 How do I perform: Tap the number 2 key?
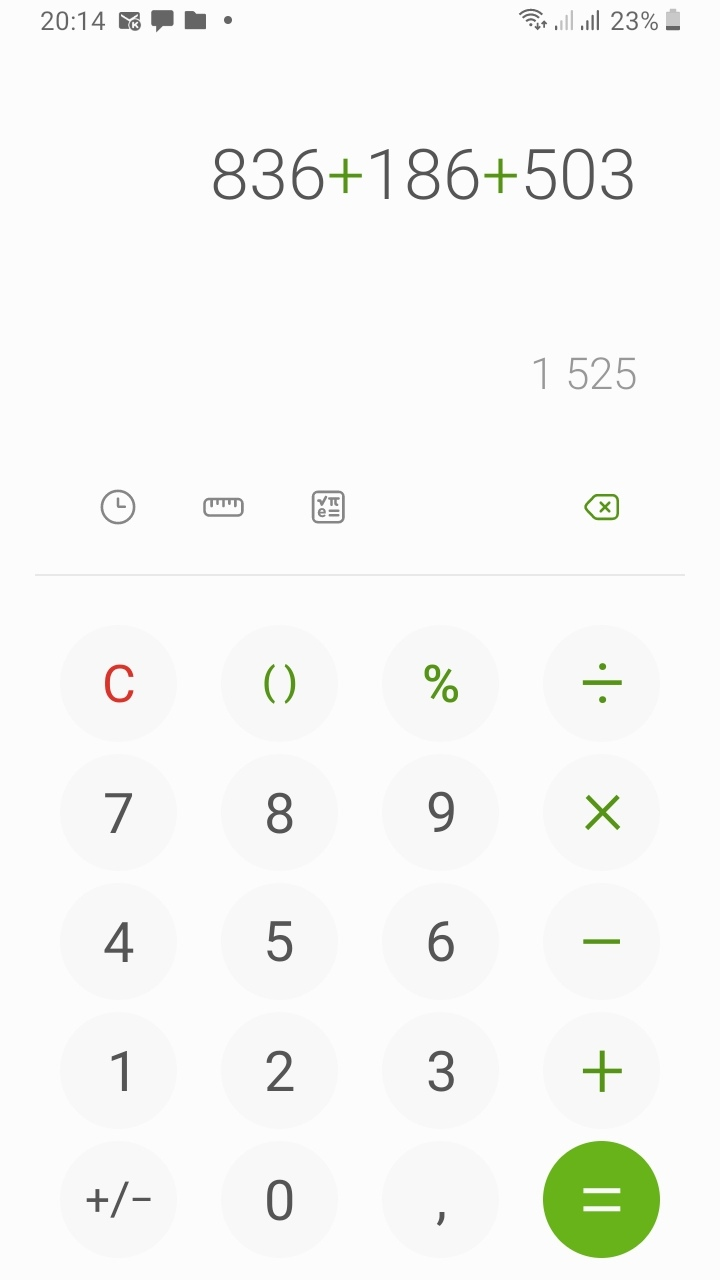pyautogui.click(x=279, y=1071)
